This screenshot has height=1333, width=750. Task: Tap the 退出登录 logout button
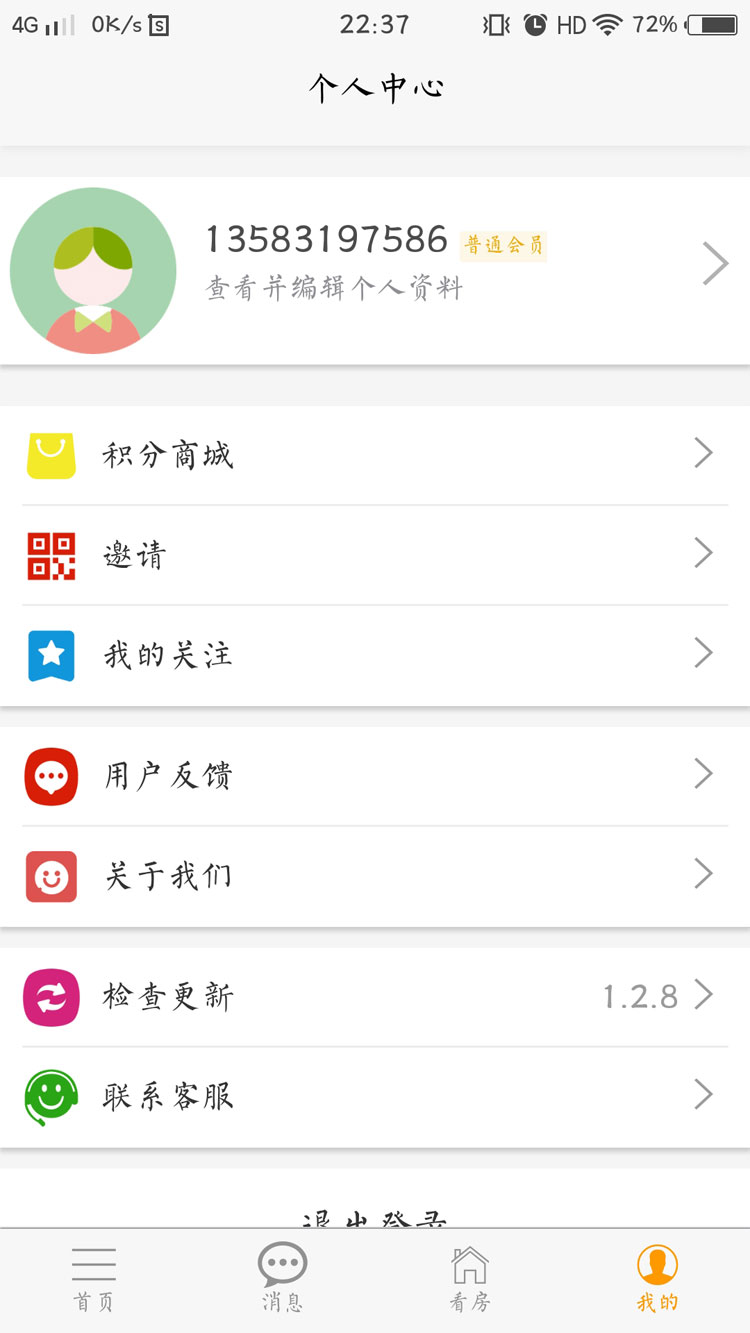click(375, 1216)
